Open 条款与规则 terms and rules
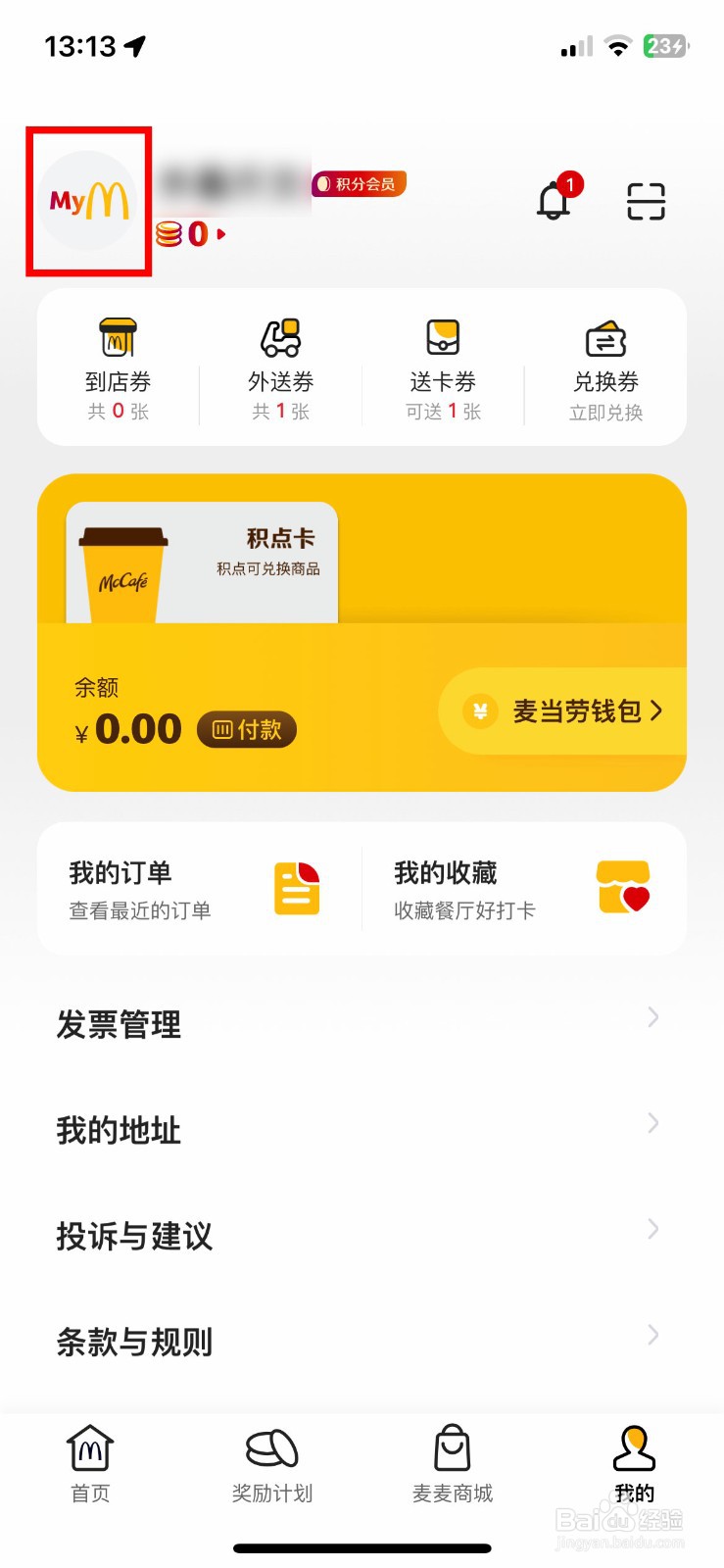Viewport: 724px width, 1568px height. [x=361, y=1342]
